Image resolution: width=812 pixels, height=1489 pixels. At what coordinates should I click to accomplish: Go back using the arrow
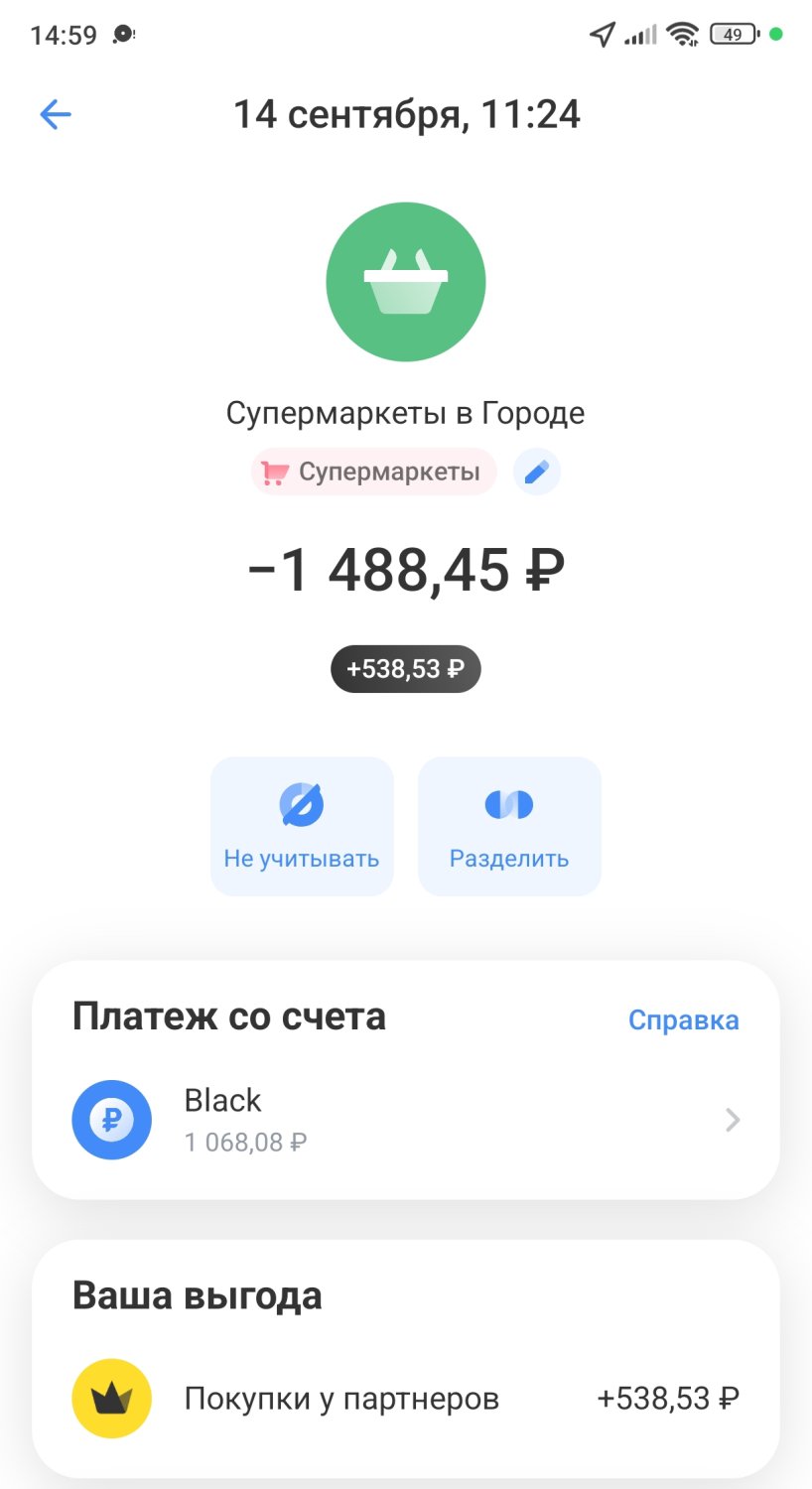point(56,115)
